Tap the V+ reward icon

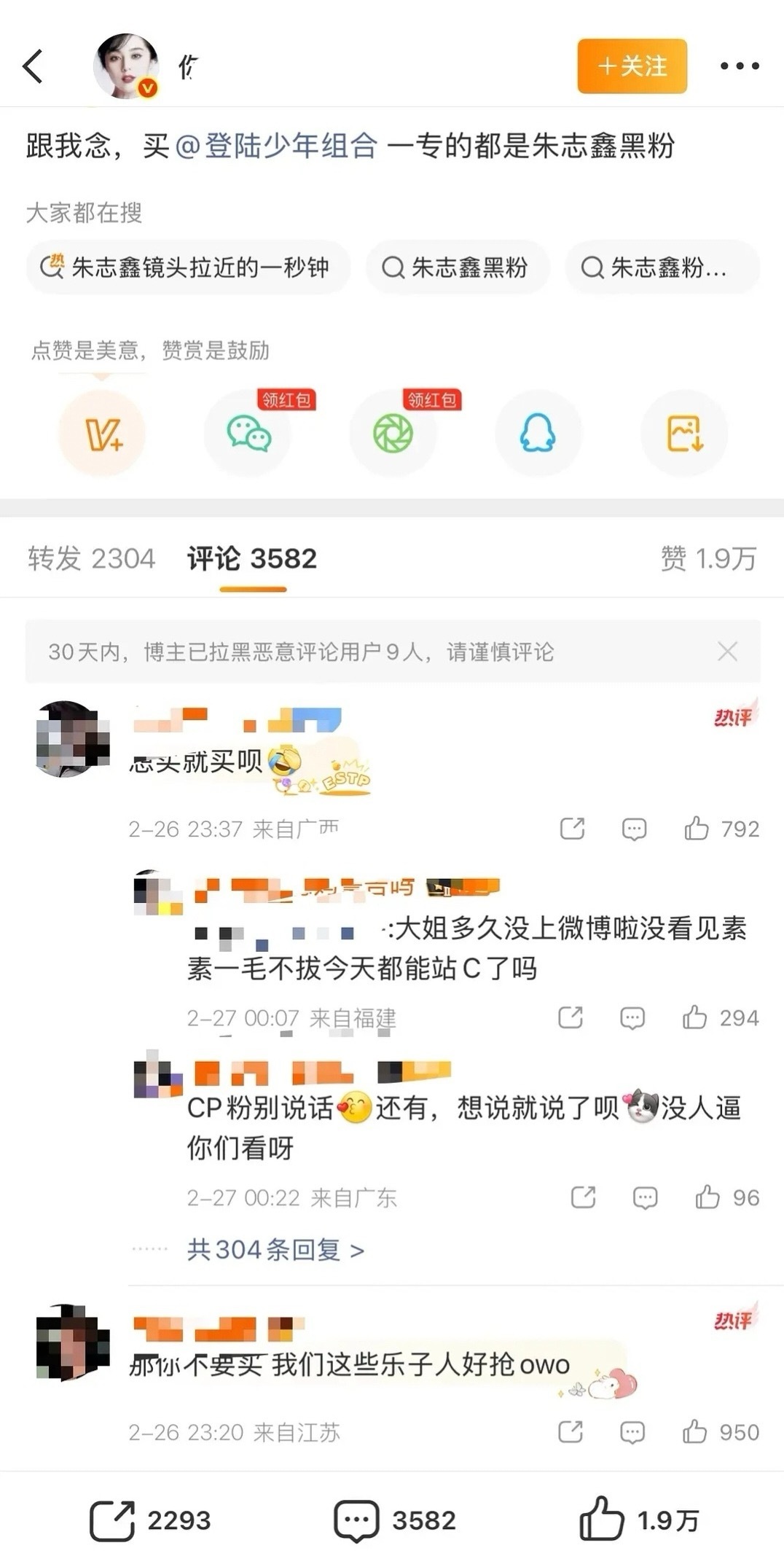click(103, 433)
